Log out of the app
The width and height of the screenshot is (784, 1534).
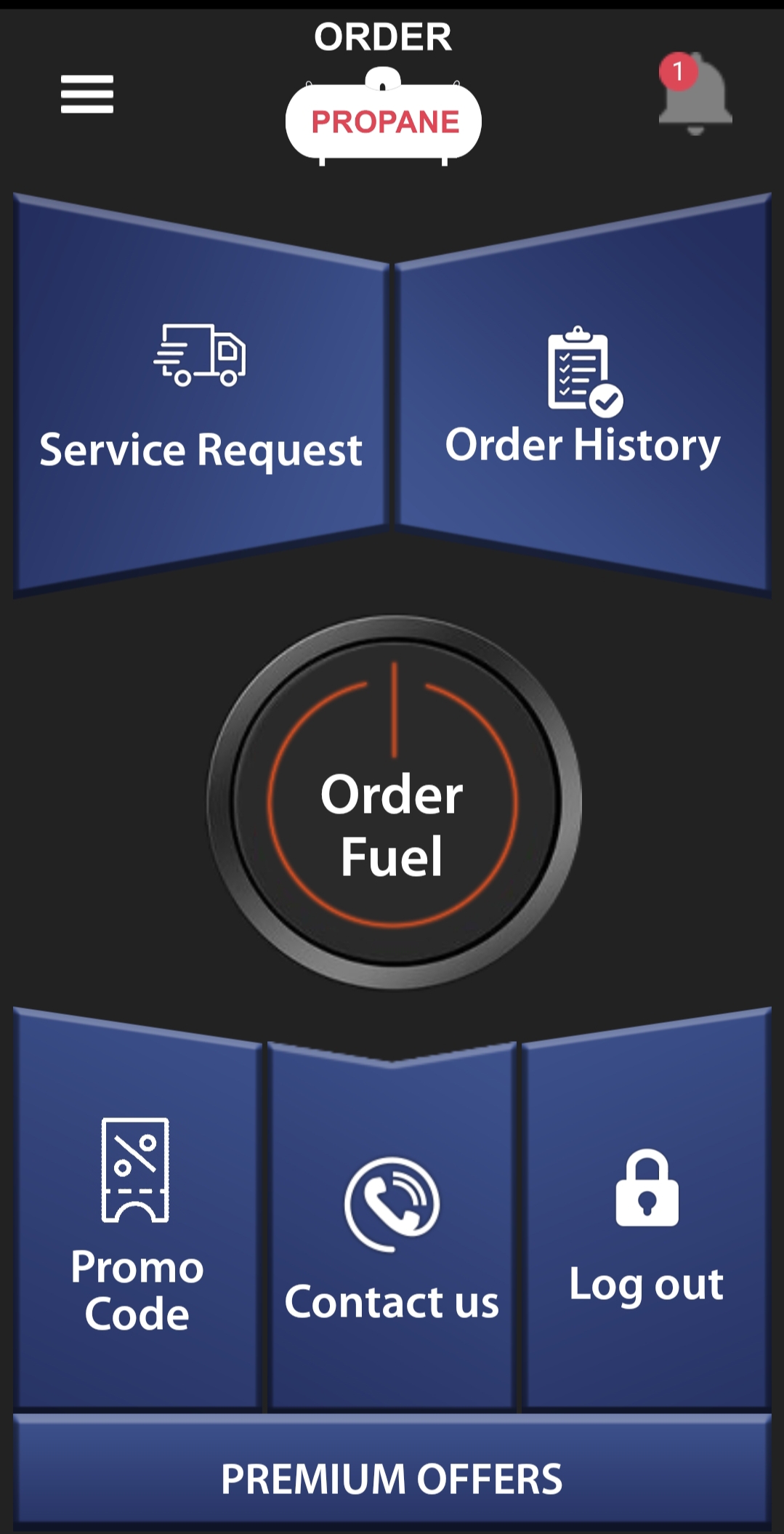pyautogui.click(x=647, y=1284)
